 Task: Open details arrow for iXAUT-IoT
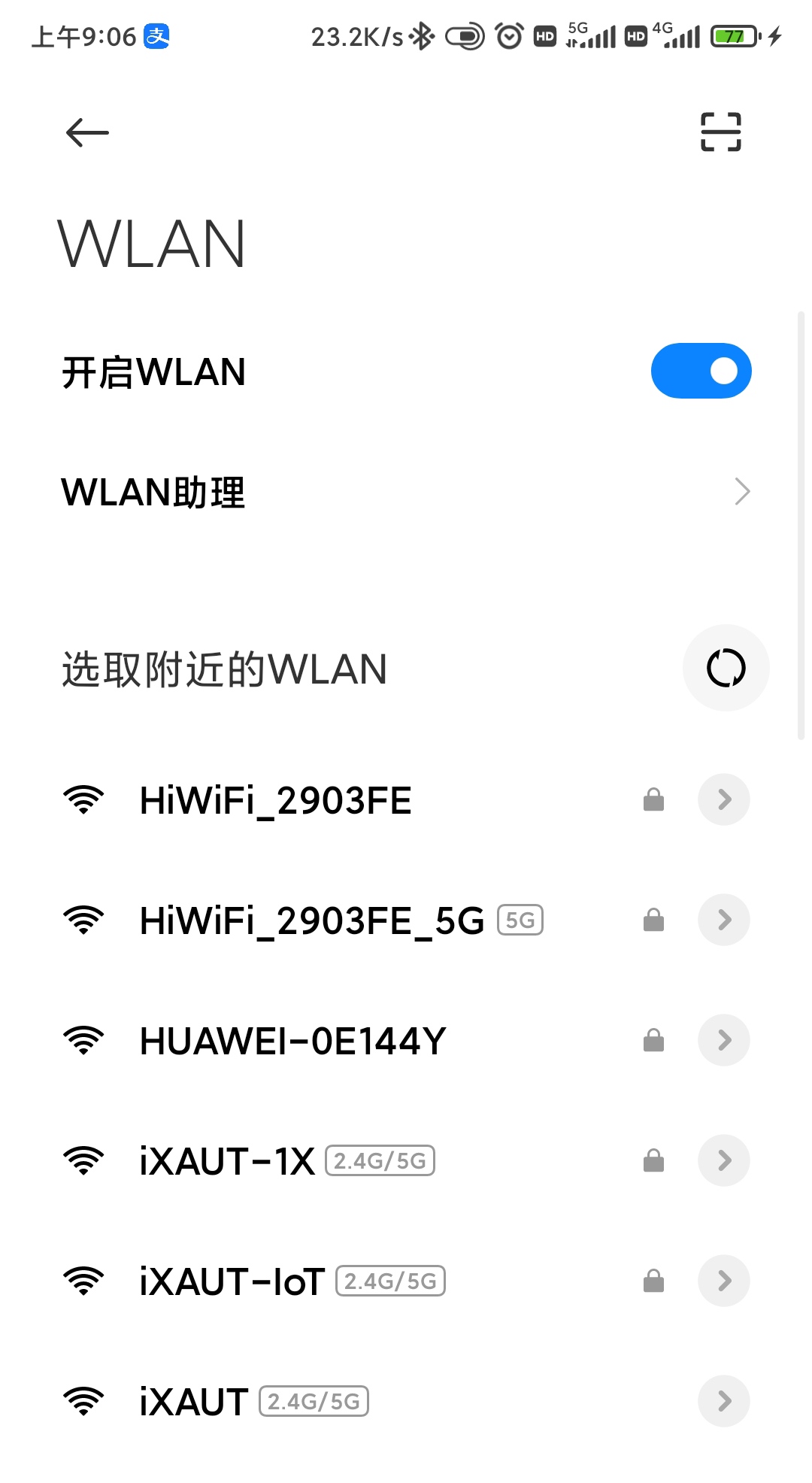(x=723, y=1281)
